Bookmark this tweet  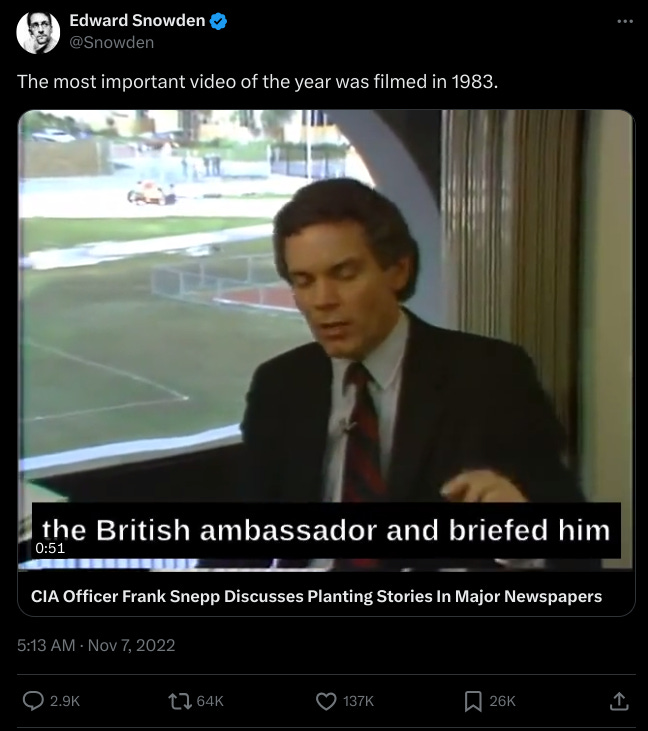point(474,701)
